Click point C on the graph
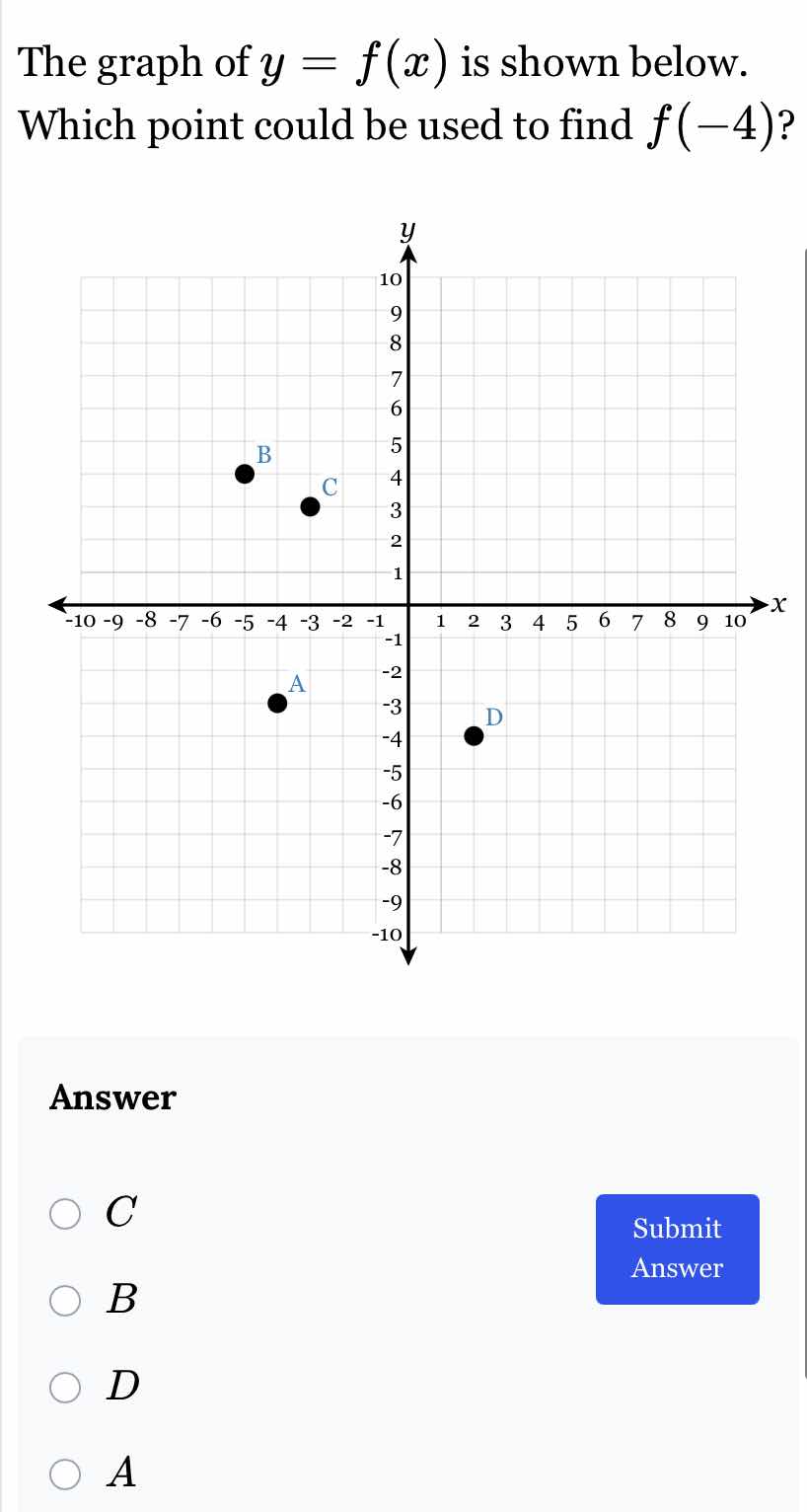This screenshot has height=1512, width=807. (x=310, y=506)
